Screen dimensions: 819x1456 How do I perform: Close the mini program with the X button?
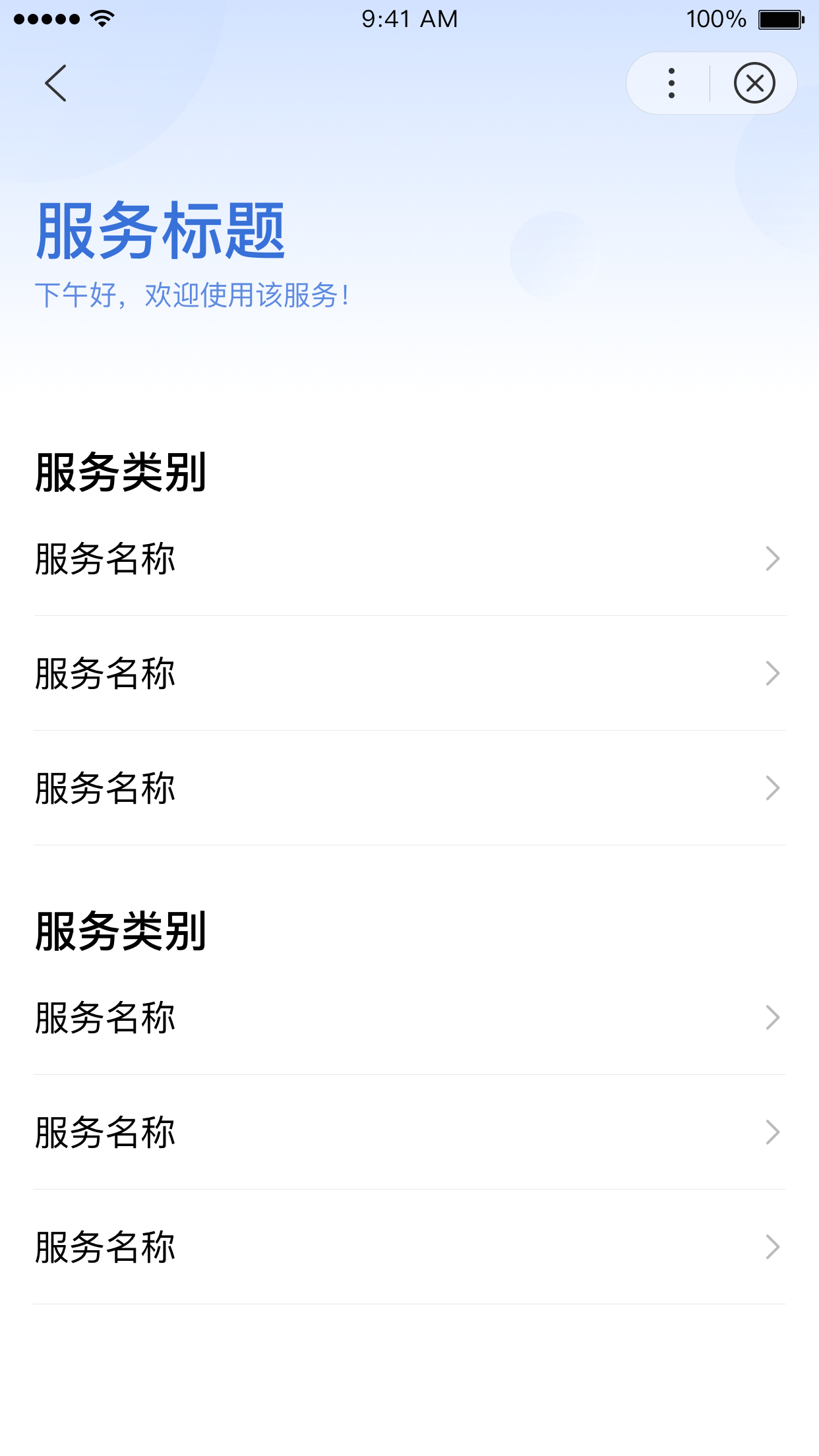[754, 83]
